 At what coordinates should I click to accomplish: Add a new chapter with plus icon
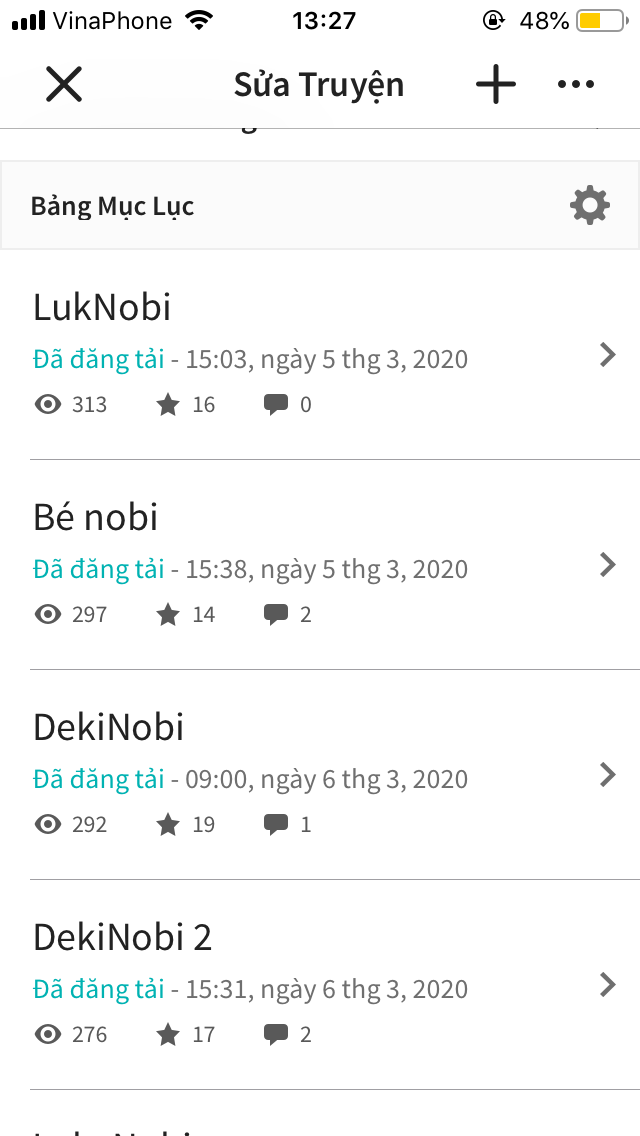(496, 84)
